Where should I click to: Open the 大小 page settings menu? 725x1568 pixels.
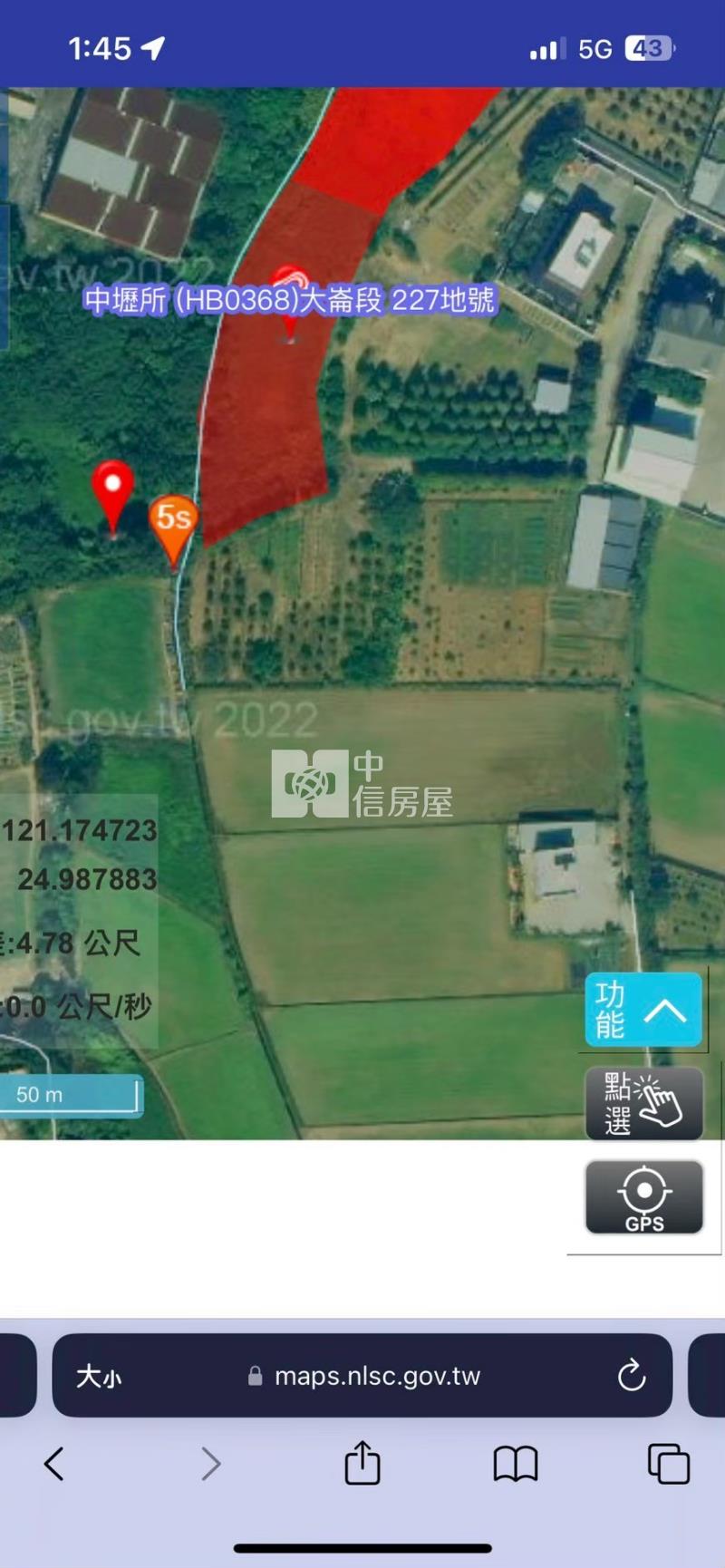point(98,1376)
